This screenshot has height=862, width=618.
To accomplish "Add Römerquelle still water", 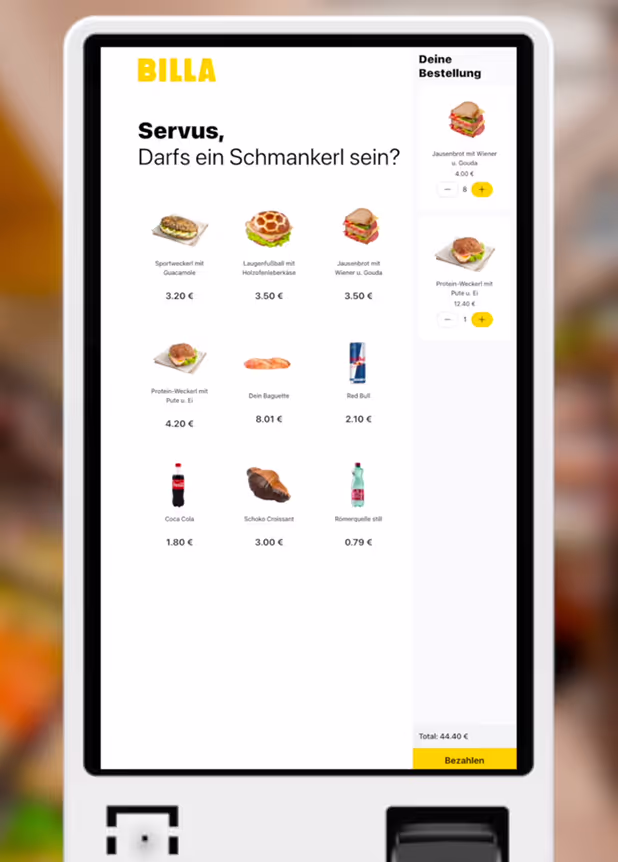I will point(358,486).
